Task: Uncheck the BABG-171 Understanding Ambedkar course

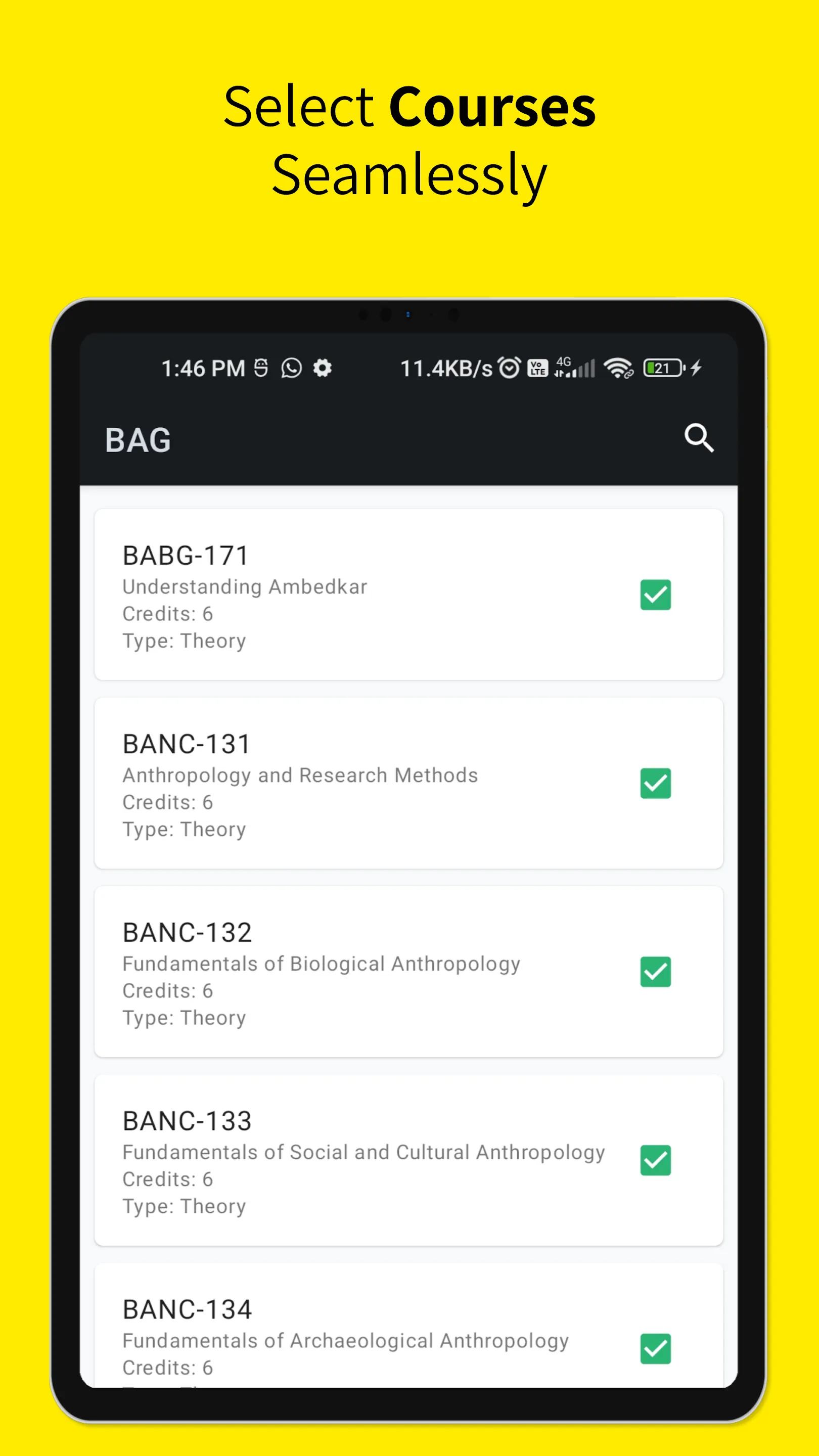Action: tap(655, 595)
